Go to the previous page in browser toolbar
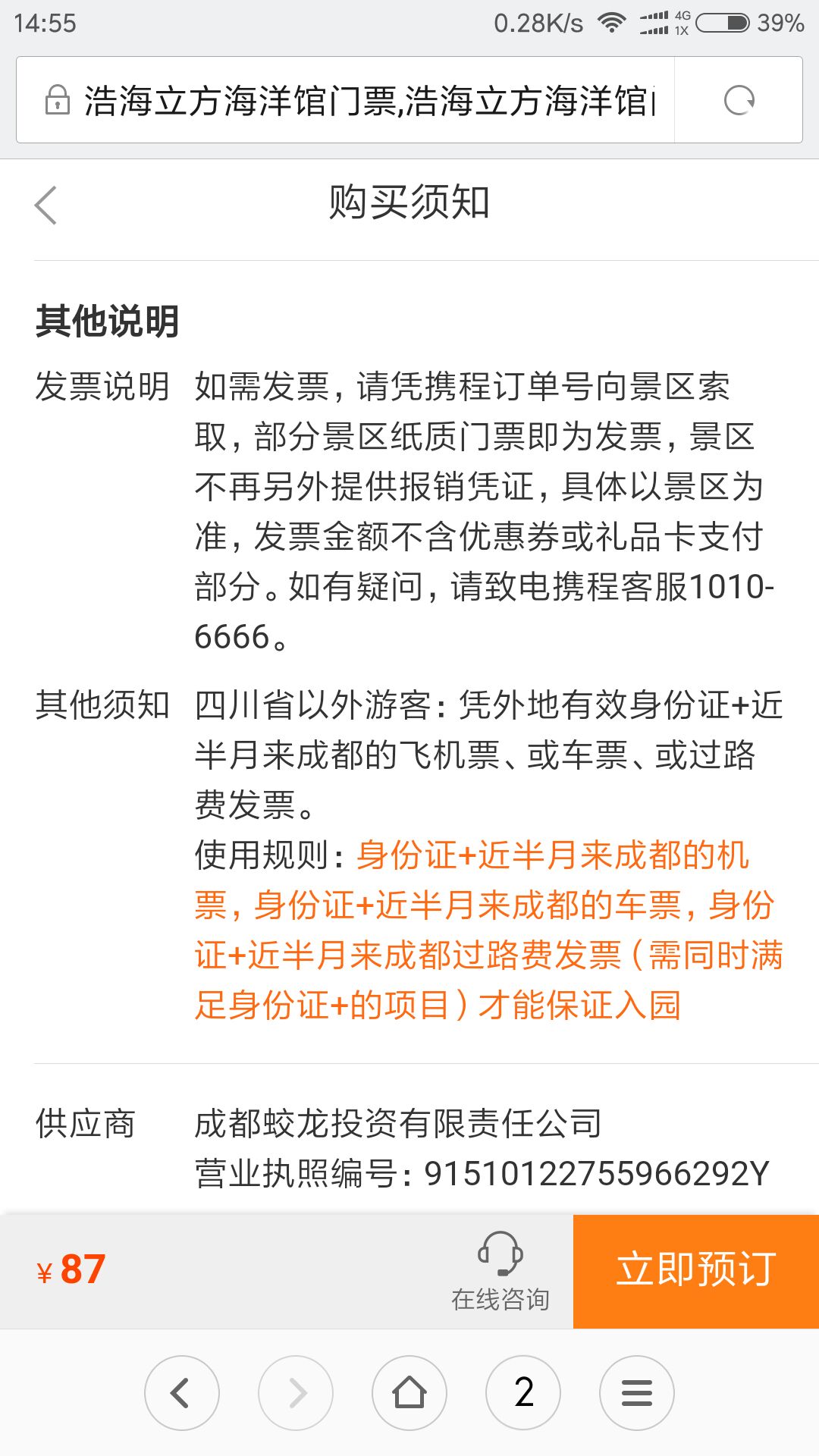The image size is (819, 1456). (x=182, y=1393)
